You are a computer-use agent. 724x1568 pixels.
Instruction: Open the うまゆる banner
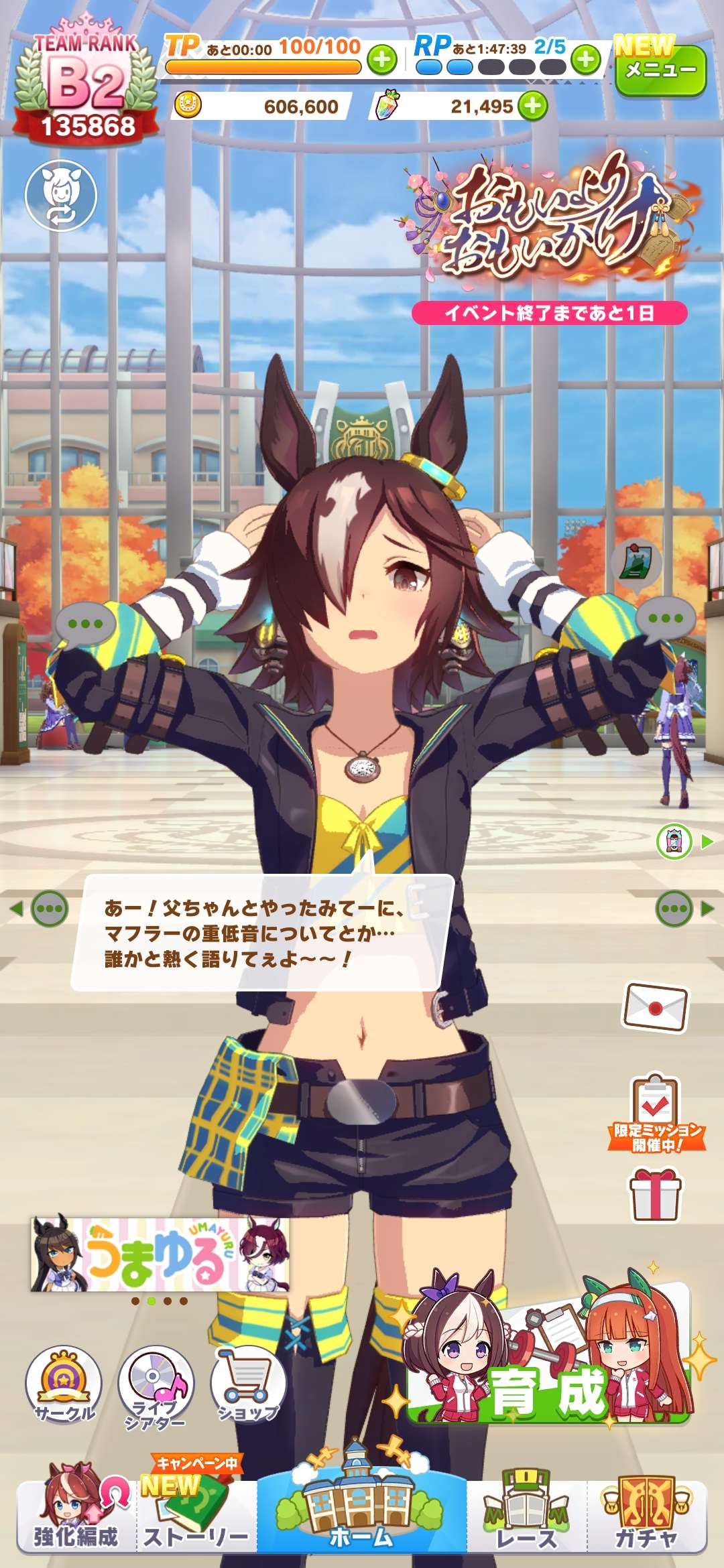pyautogui.click(x=160, y=1254)
